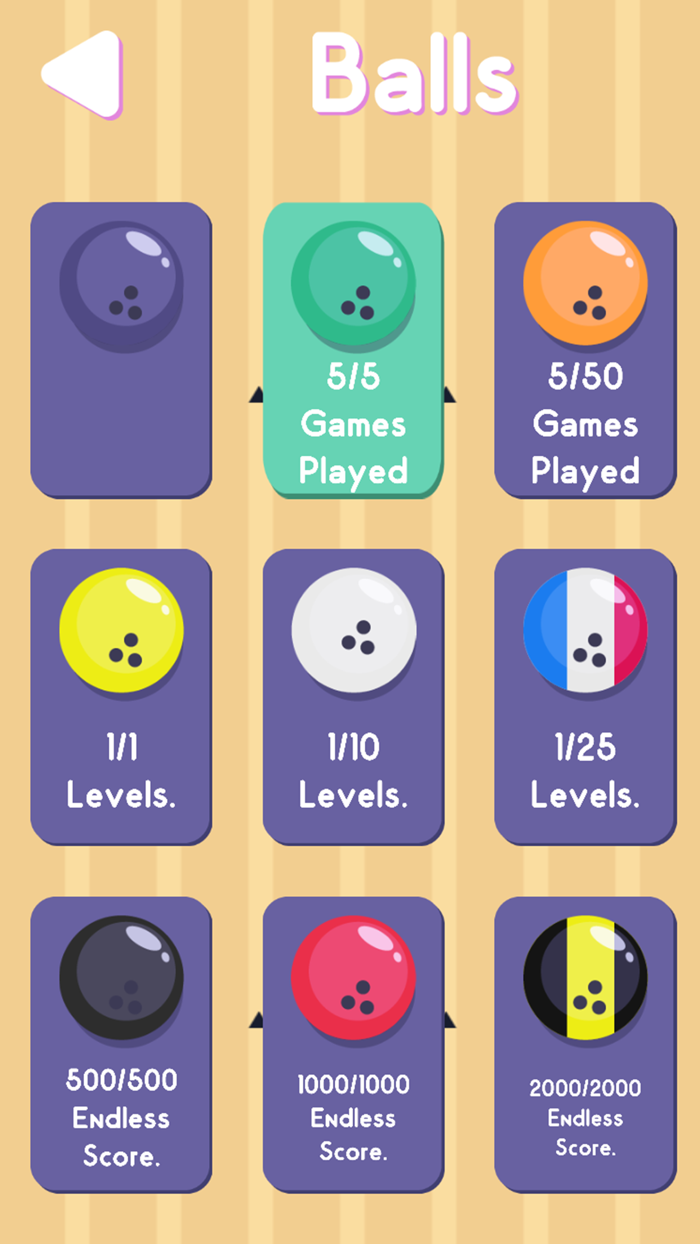Select the purple ball card
The image size is (700, 1244).
coord(121,349)
